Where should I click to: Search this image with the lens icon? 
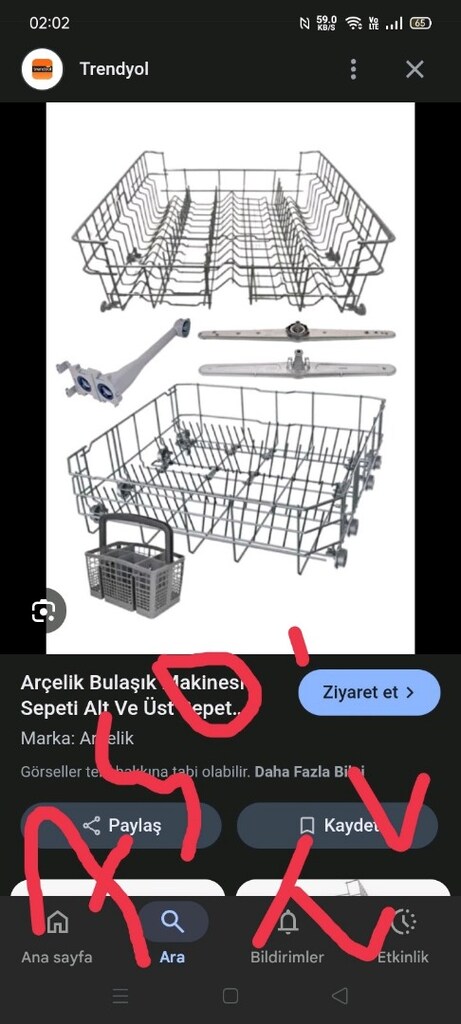43,611
